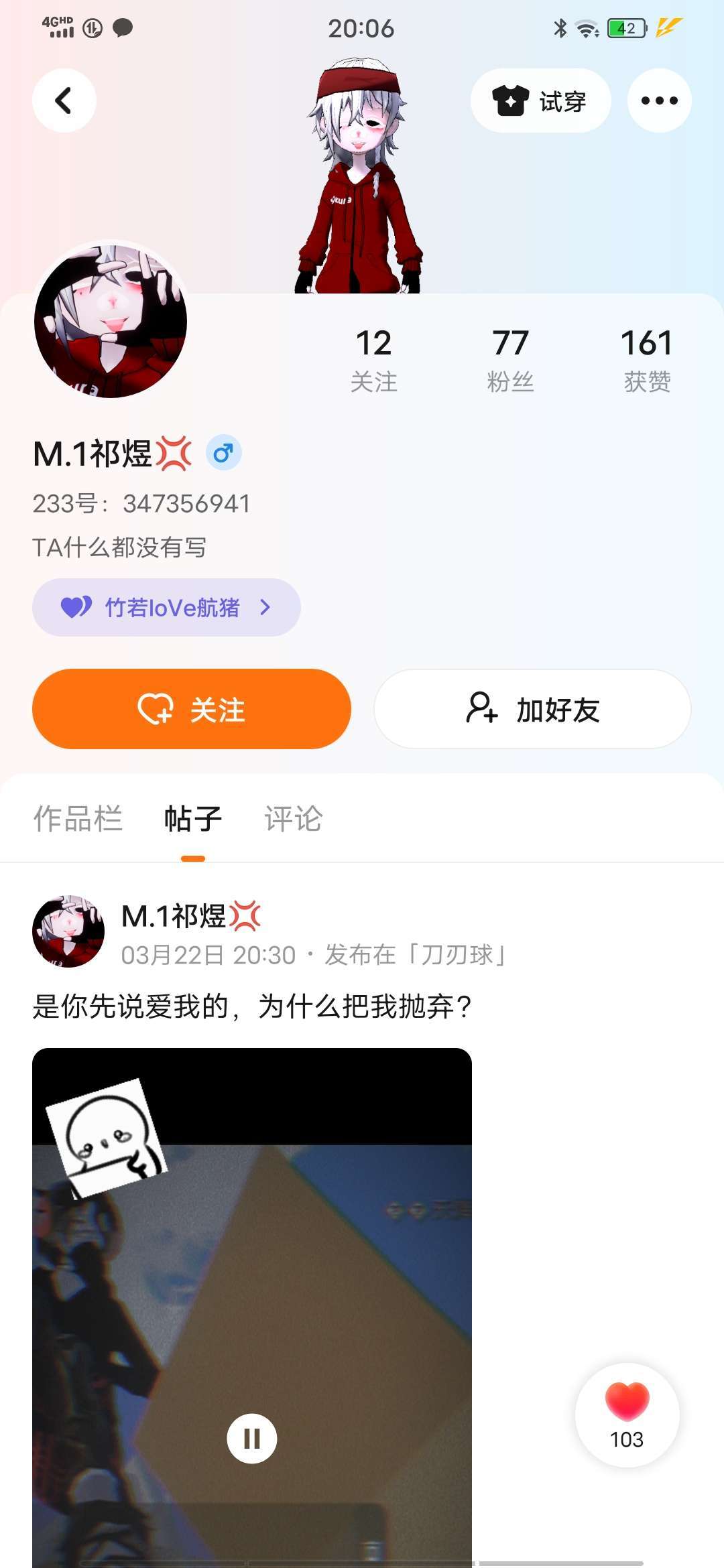Open the large profile avatar
The image size is (724, 1568).
111,320
